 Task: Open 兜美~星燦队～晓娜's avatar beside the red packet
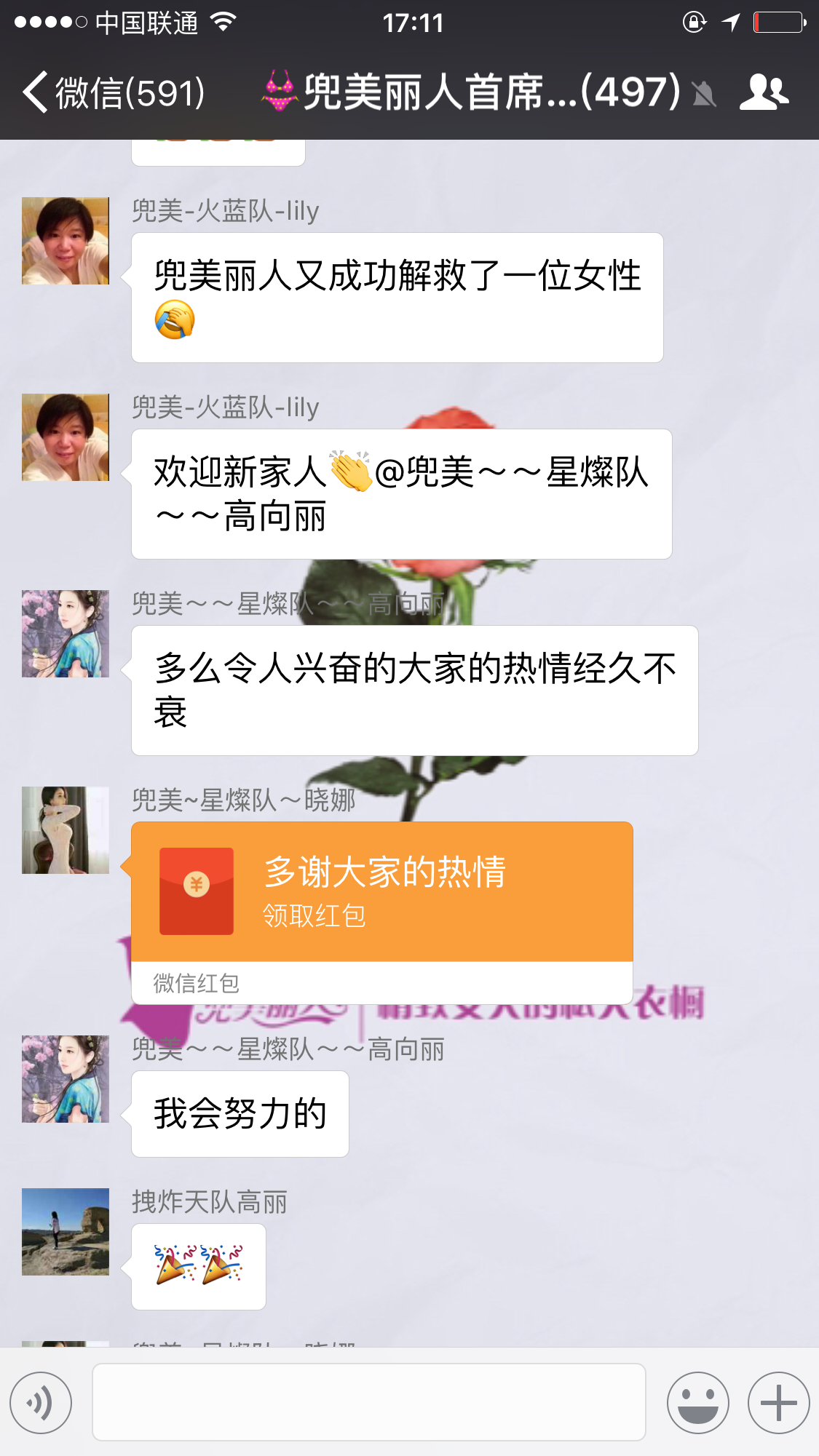[x=66, y=830]
